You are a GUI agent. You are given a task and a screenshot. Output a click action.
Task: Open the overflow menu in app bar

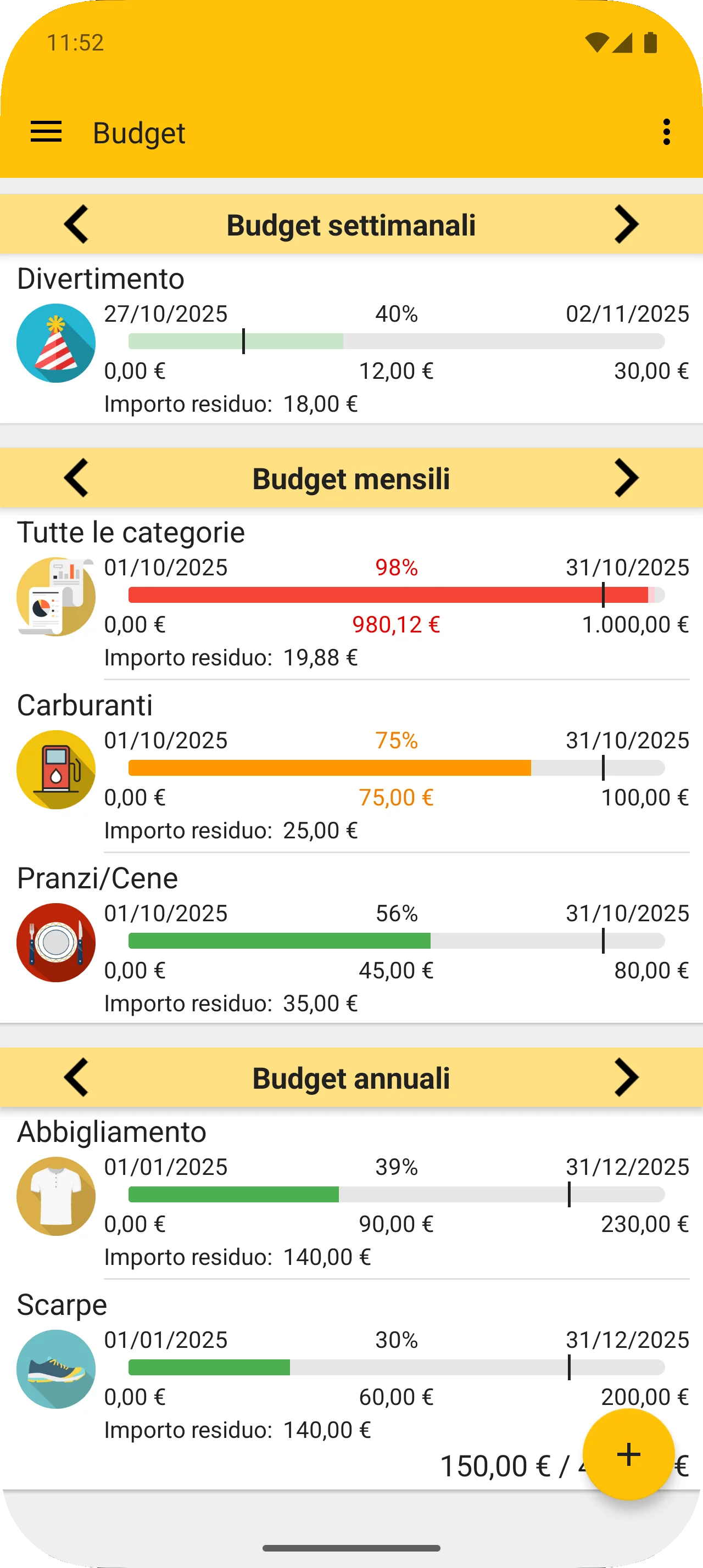point(667,132)
